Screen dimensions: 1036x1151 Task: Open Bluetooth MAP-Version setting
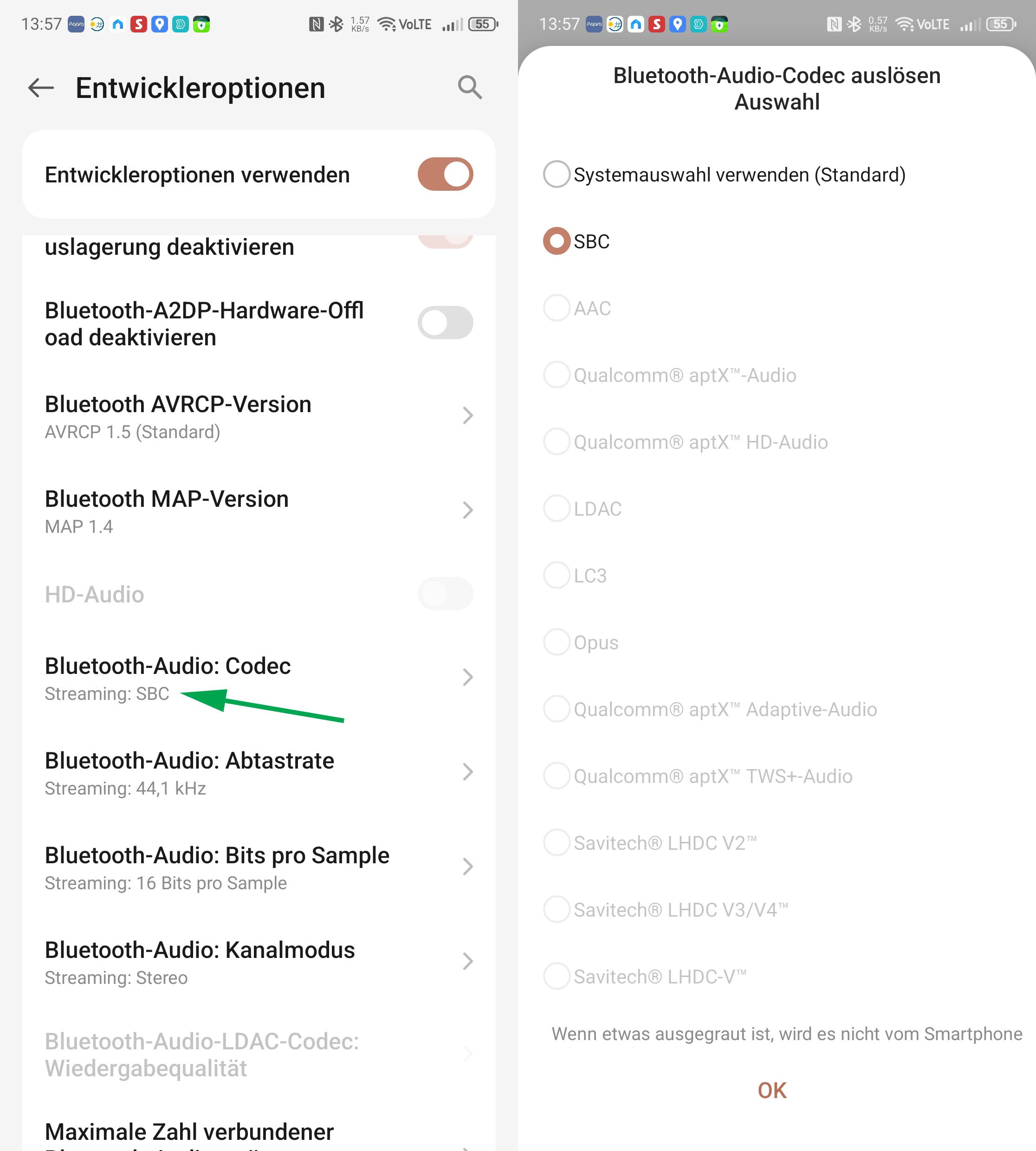pos(259,511)
